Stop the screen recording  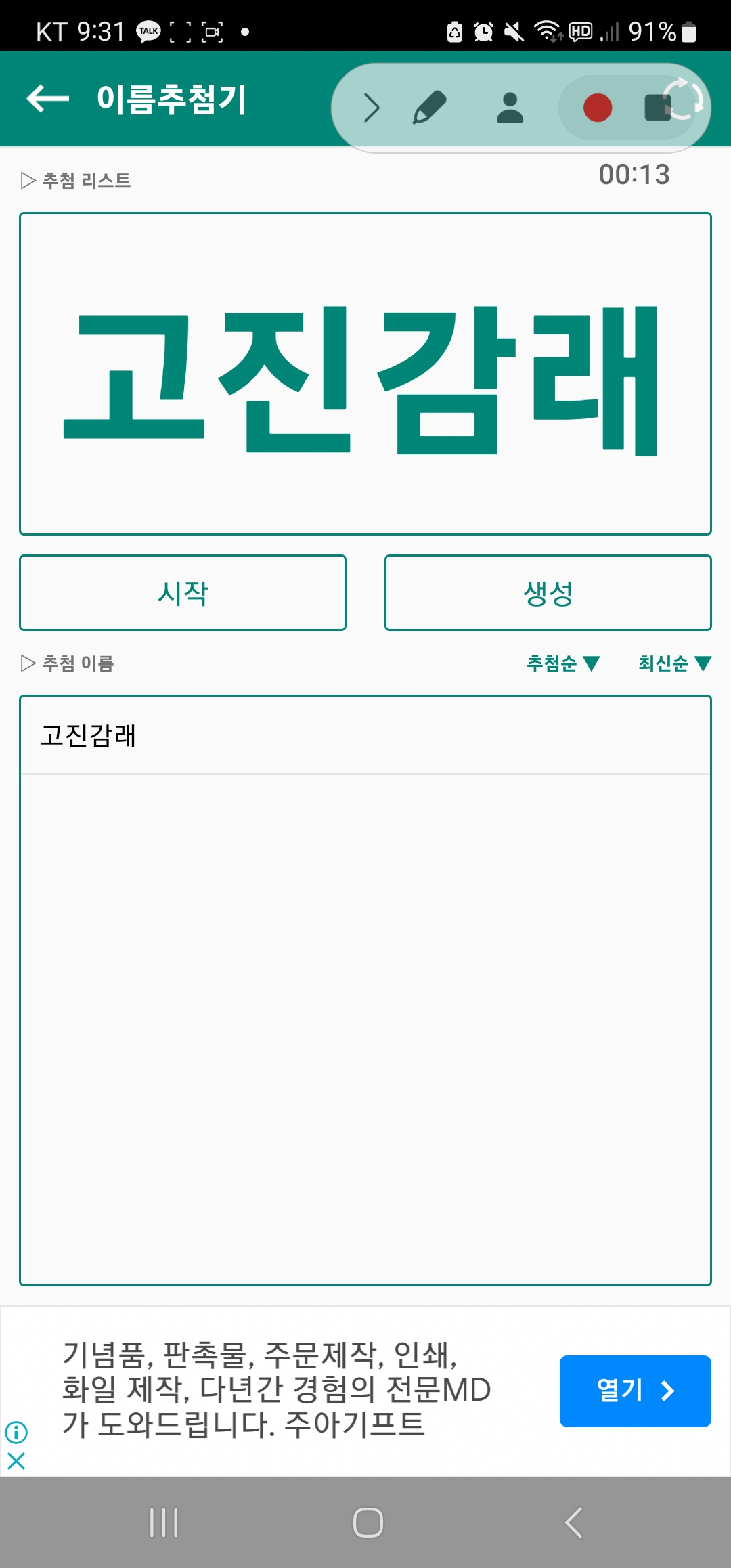[658, 108]
